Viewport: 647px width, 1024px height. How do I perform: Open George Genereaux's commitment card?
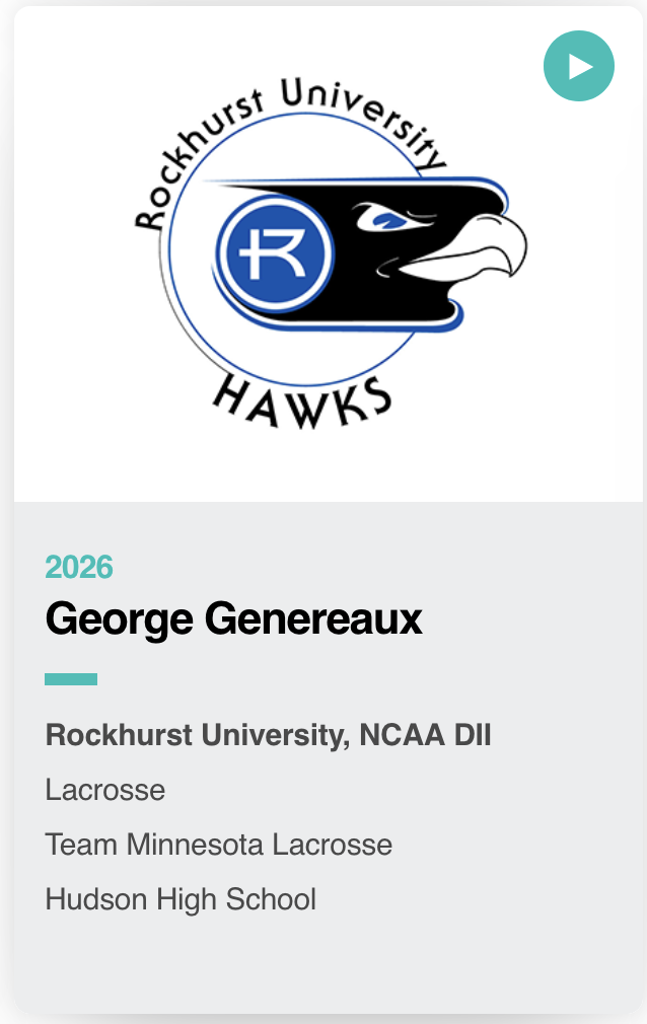click(x=233, y=620)
